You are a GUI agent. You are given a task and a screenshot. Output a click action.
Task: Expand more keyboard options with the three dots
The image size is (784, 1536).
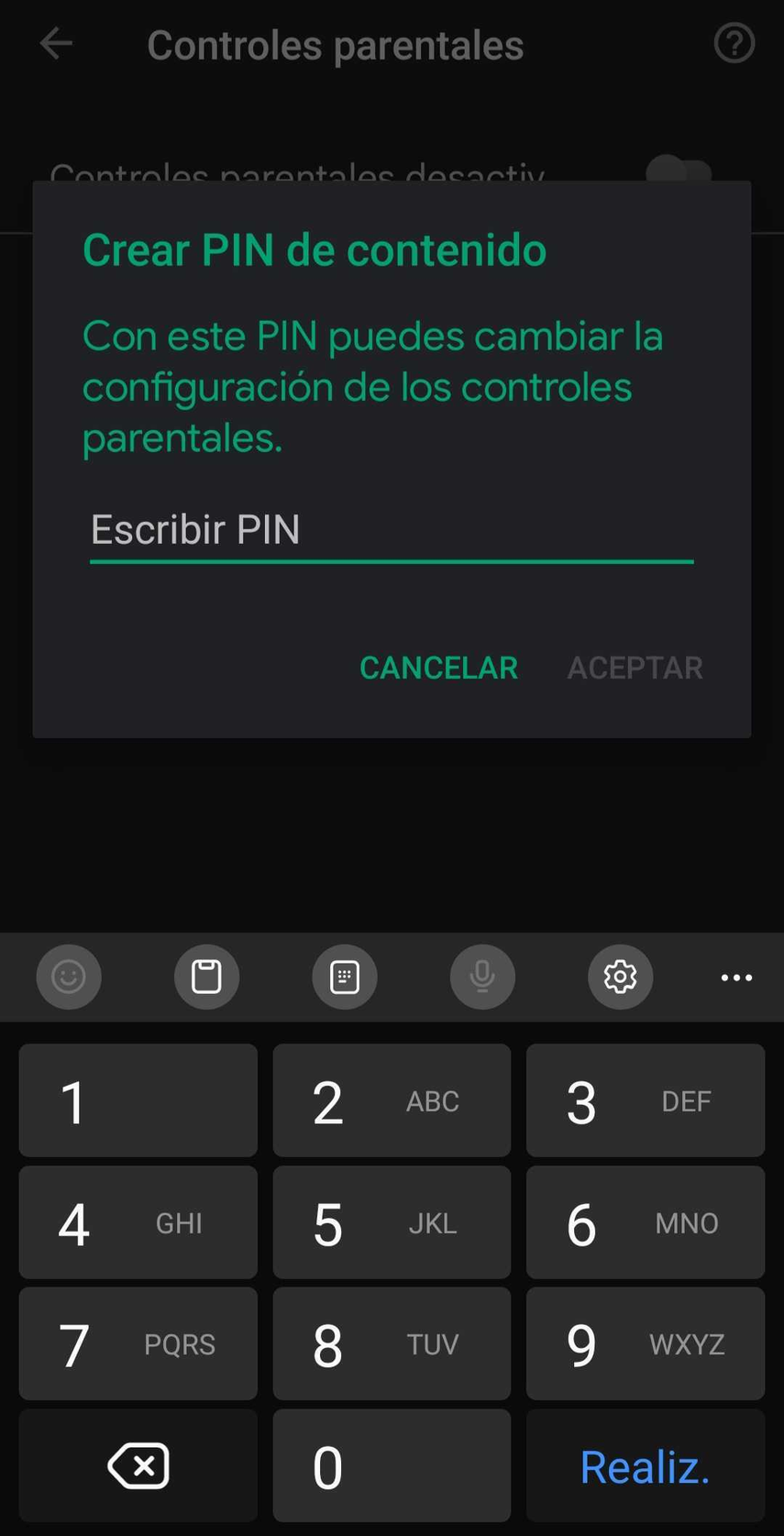[736, 977]
